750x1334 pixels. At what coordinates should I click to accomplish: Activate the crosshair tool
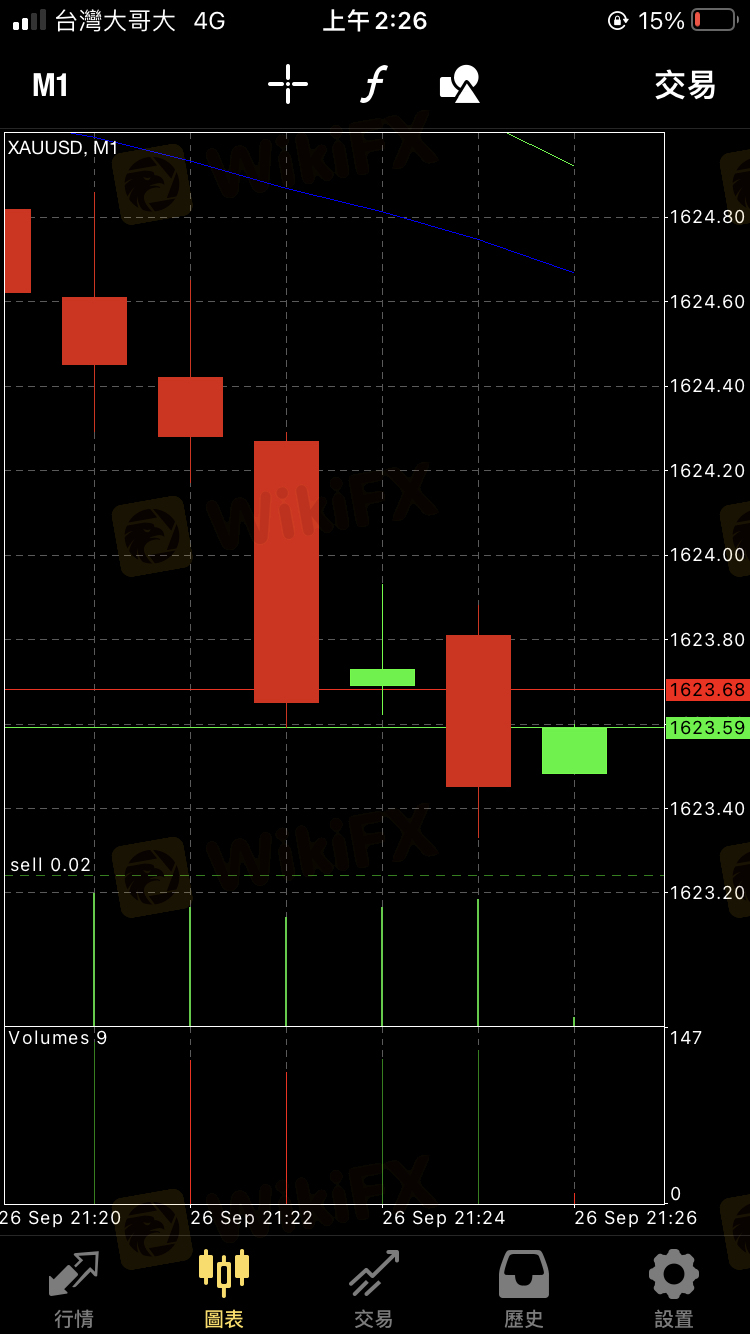click(x=288, y=84)
